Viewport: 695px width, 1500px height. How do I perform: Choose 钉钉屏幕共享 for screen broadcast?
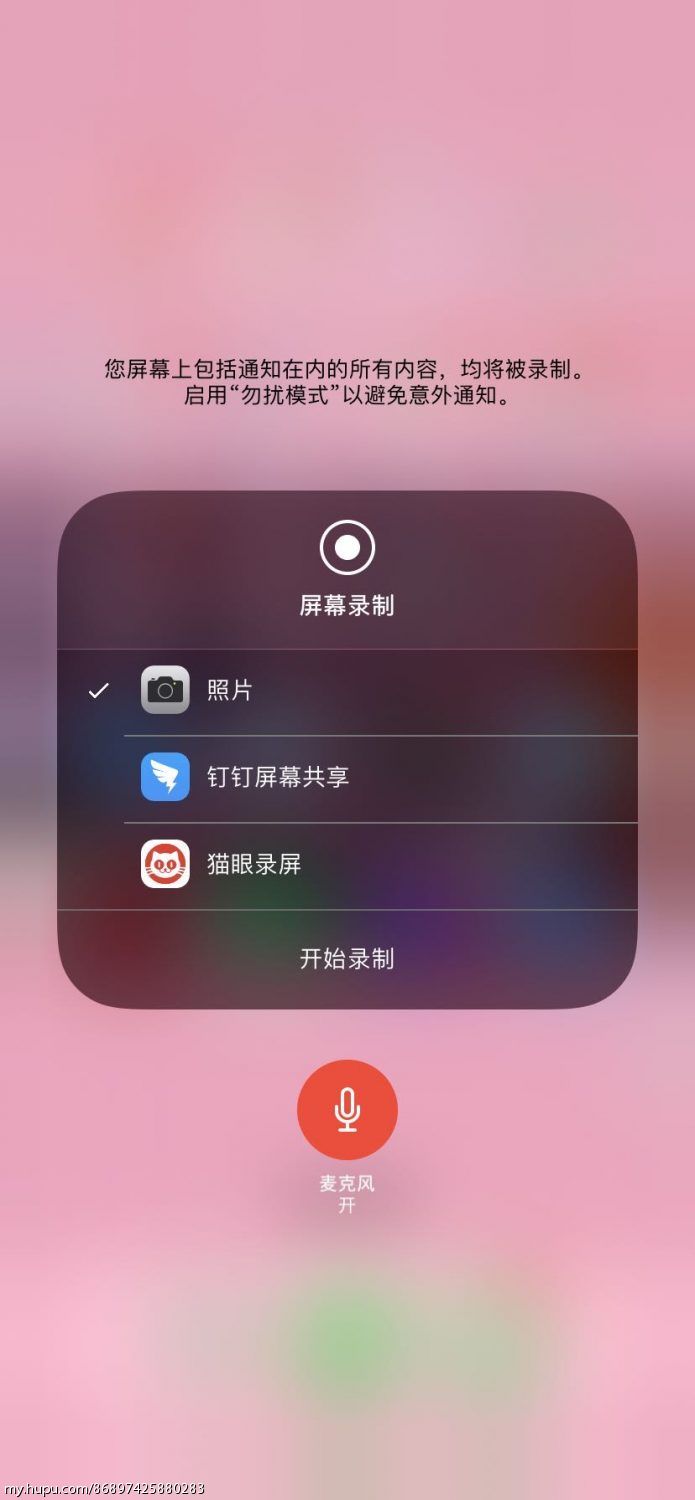point(347,778)
